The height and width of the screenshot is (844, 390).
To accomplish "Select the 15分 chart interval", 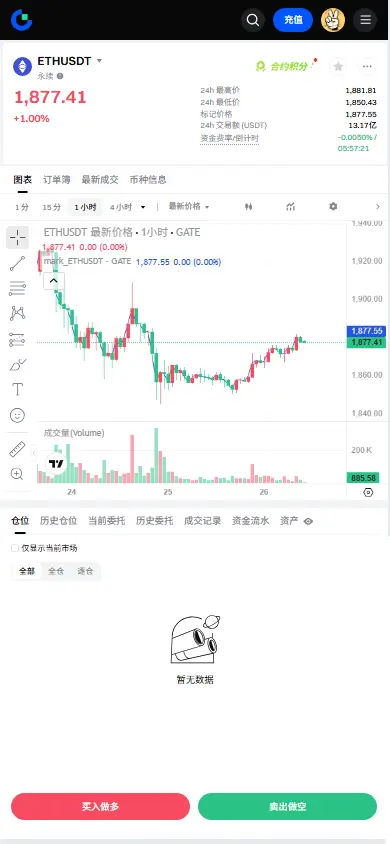I will 52,207.
